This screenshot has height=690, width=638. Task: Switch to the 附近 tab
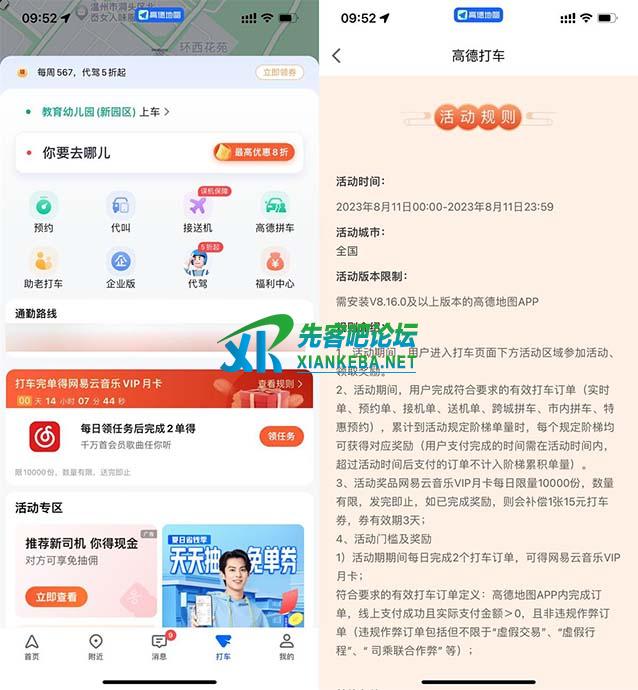click(95, 647)
